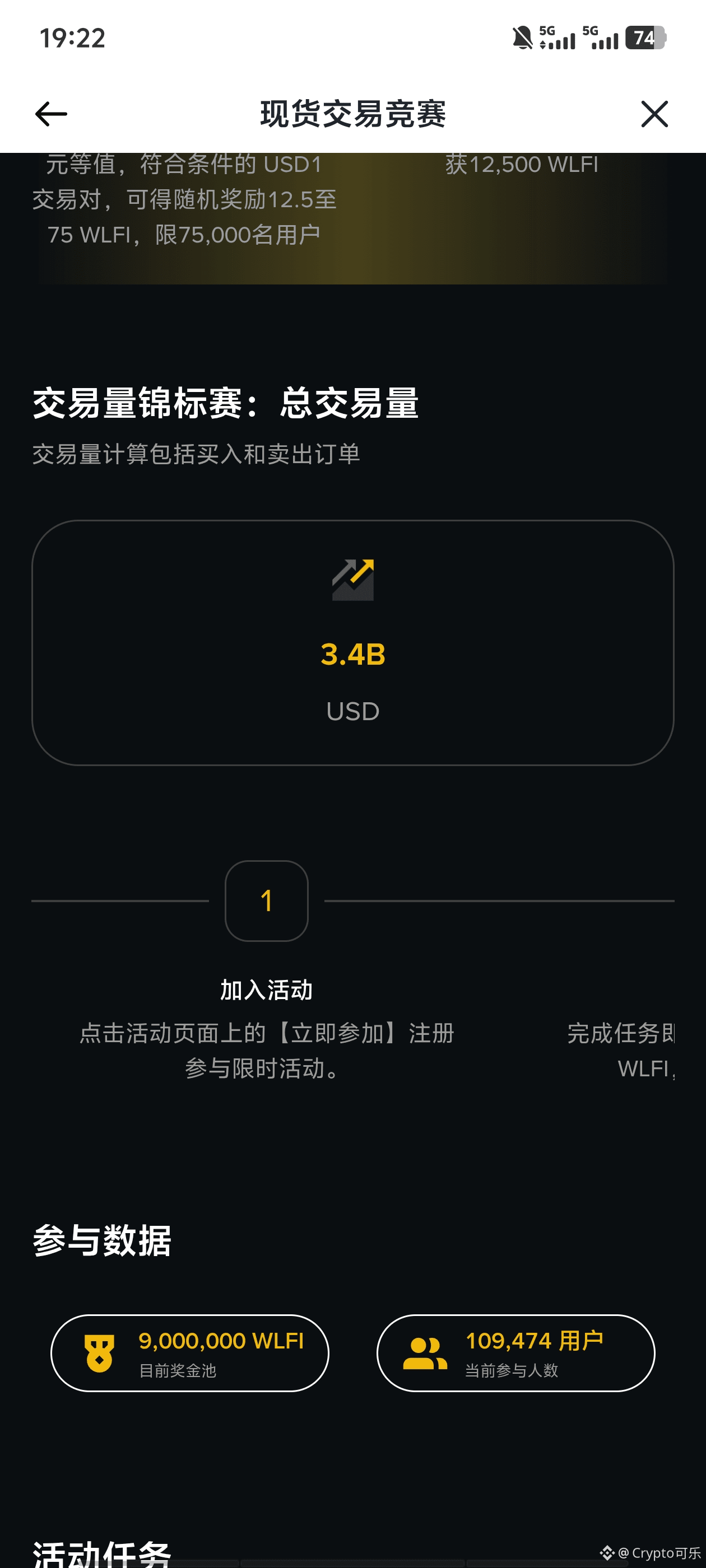Go back from the 现货交易竞赛 page
This screenshot has width=706, height=1568.
[x=51, y=114]
